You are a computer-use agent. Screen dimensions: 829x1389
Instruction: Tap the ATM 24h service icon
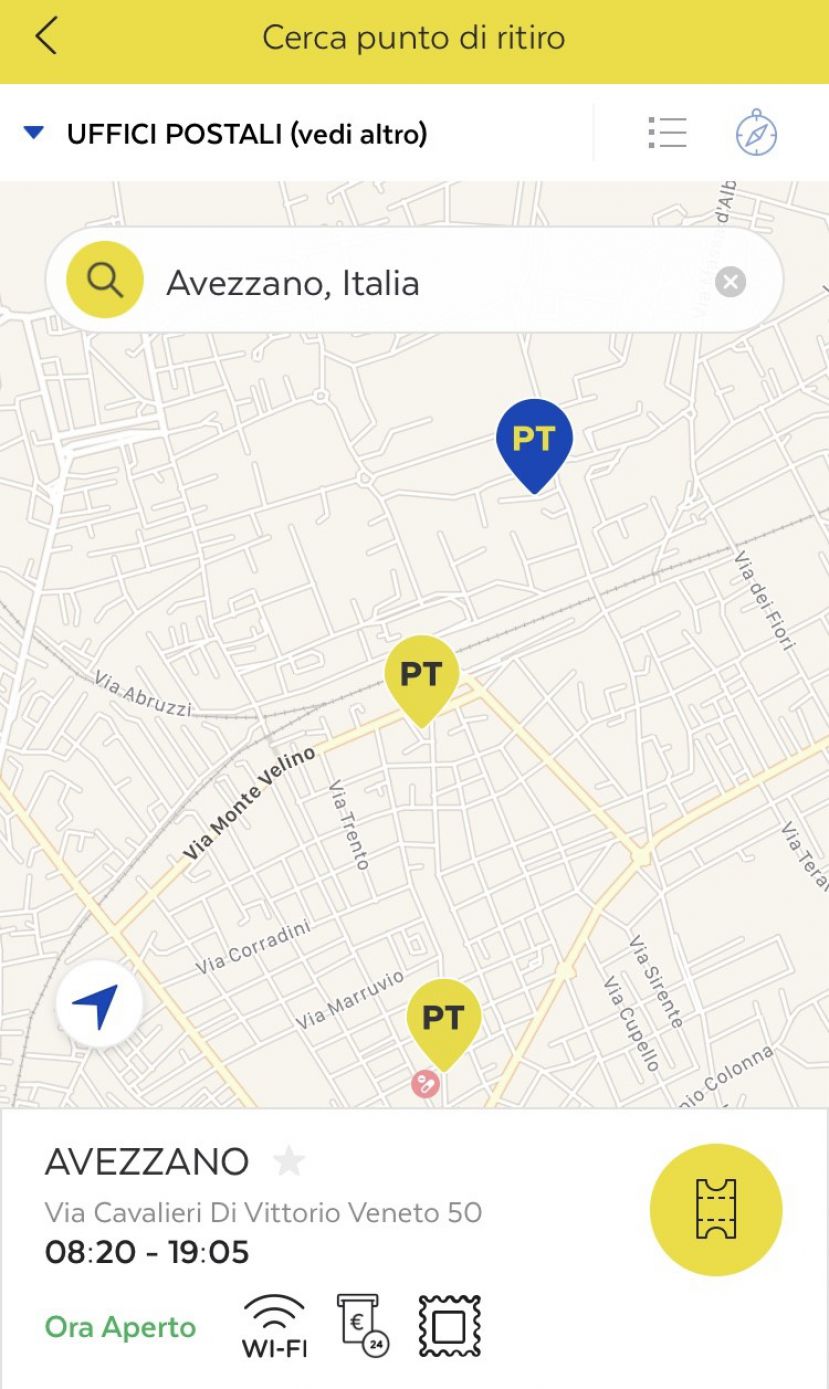tap(362, 1320)
